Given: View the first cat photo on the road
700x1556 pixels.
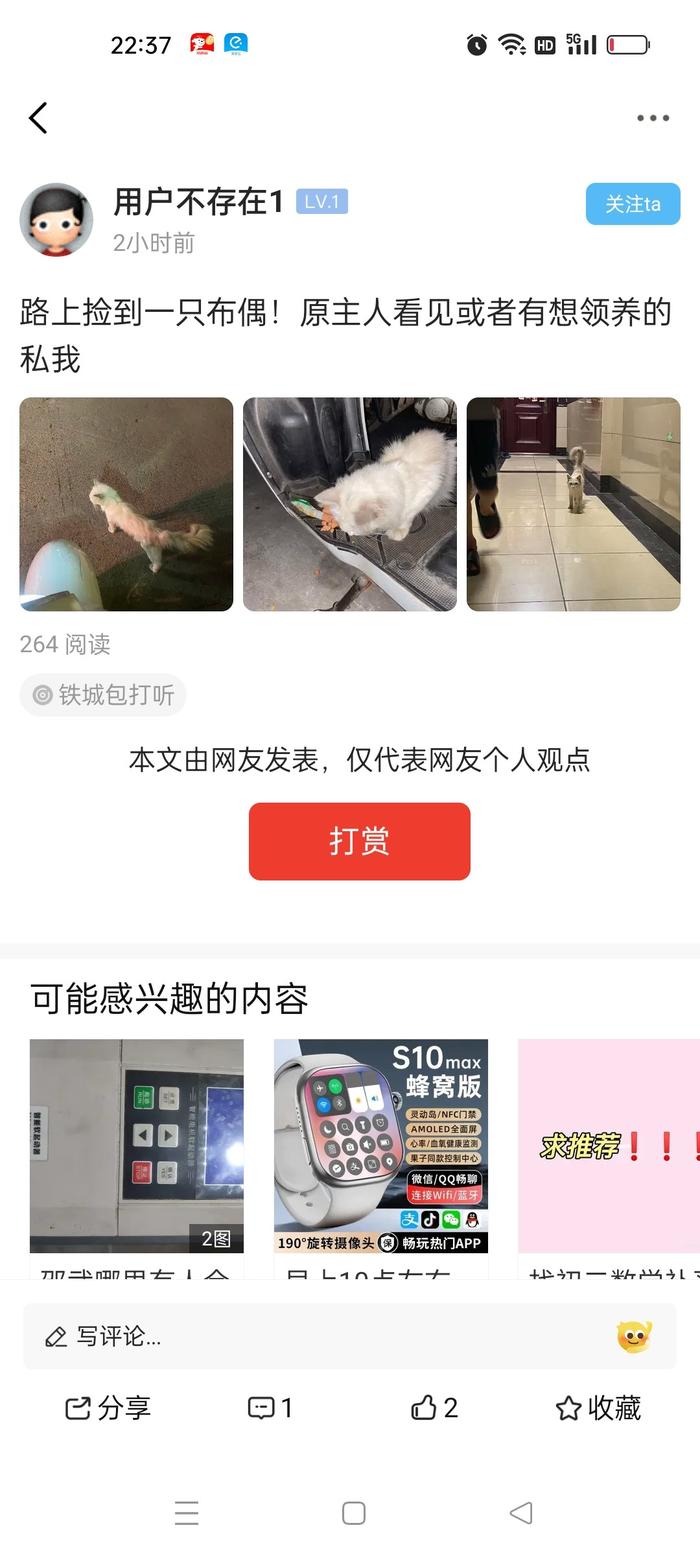Looking at the screenshot, I should point(126,504).
